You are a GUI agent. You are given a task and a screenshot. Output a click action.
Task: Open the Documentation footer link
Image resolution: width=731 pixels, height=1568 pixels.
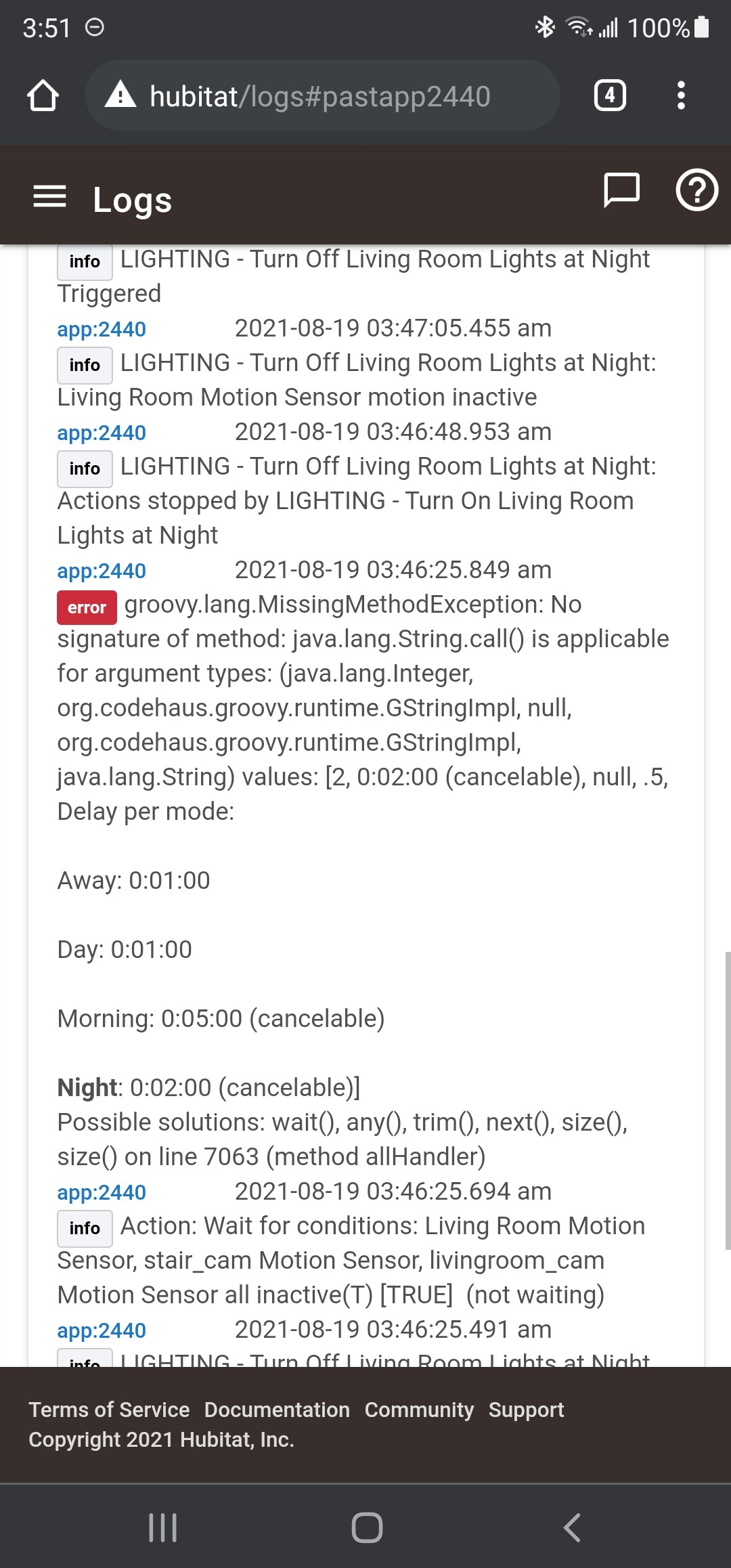point(277,1410)
